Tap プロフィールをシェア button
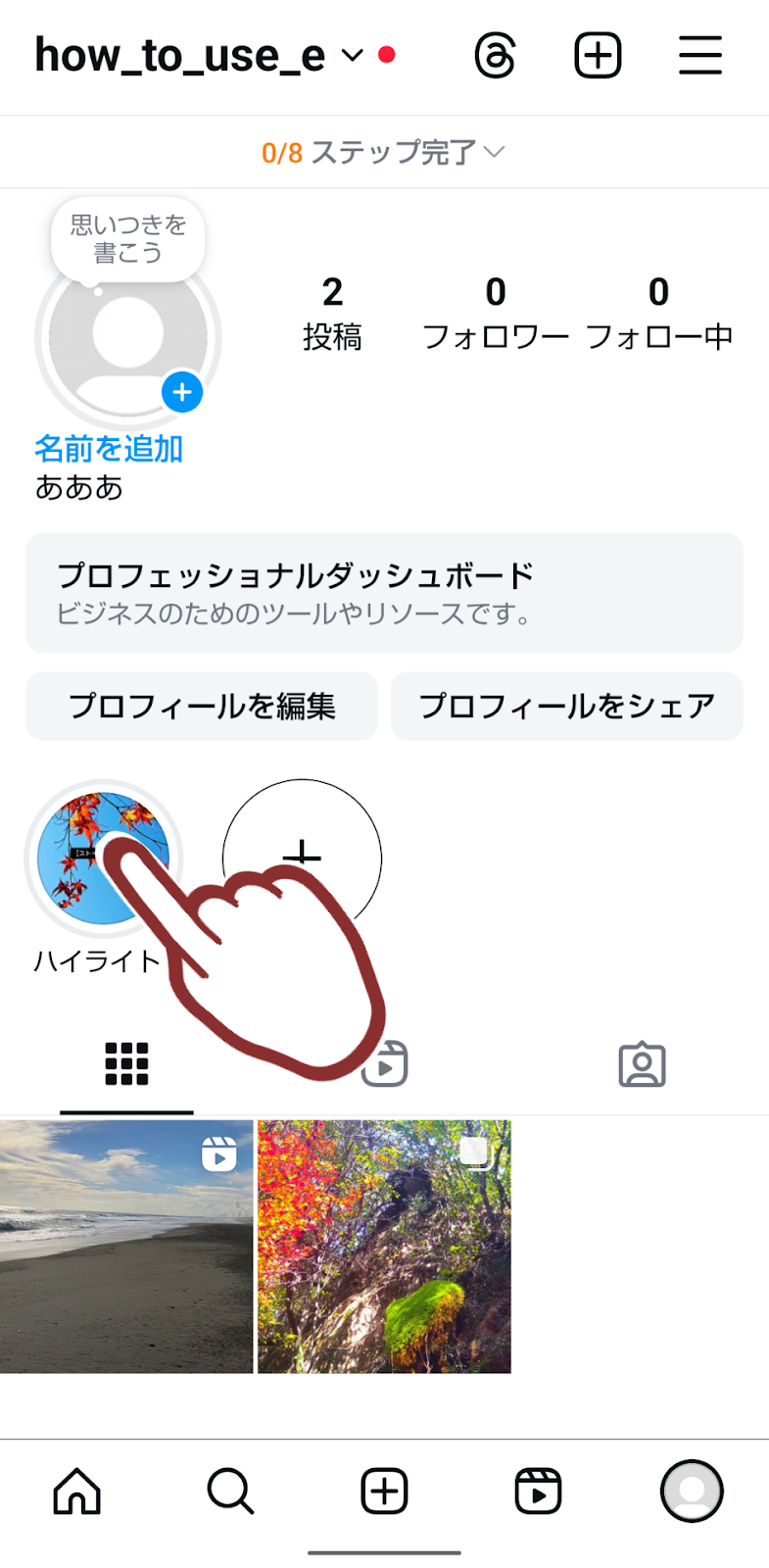The height and width of the screenshot is (1568, 769). [x=566, y=706]
